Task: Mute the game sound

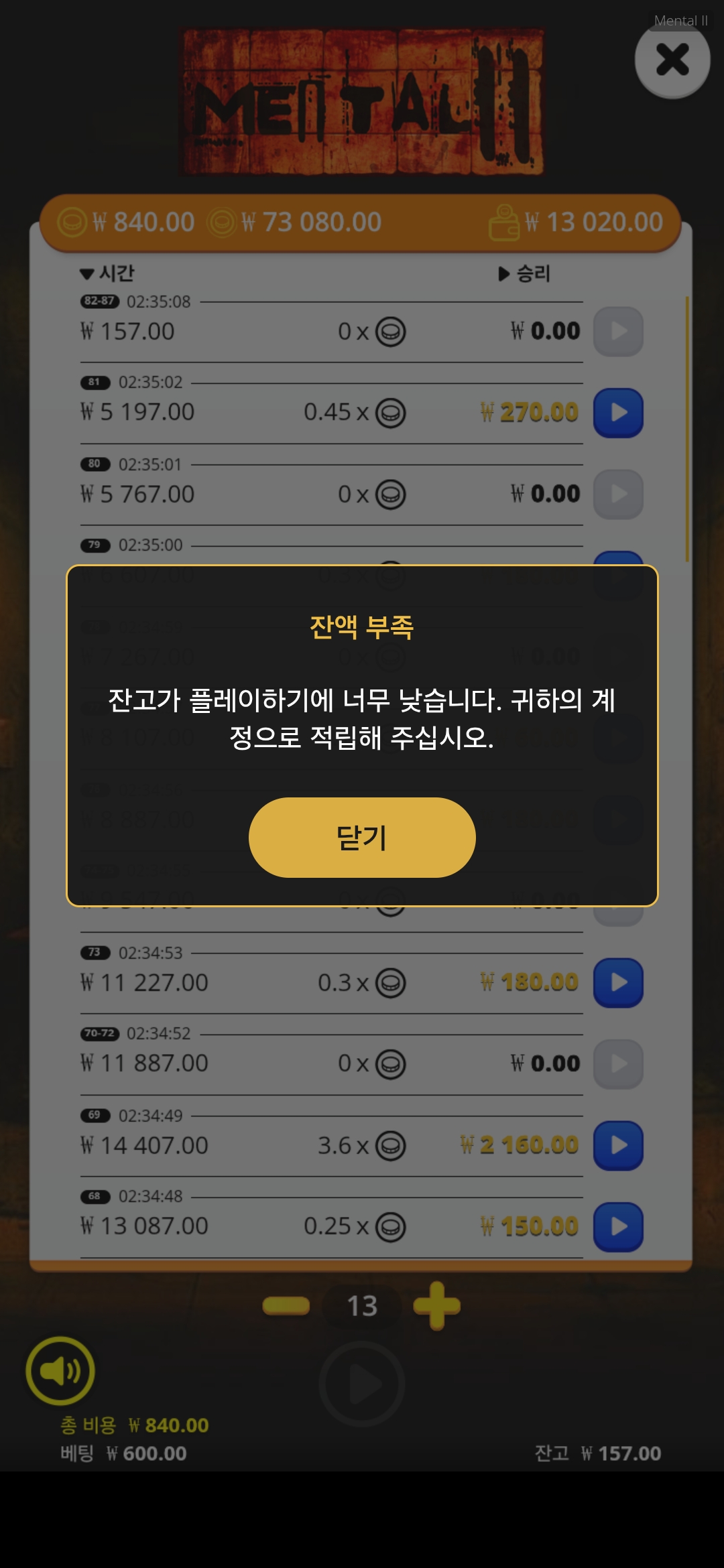Action: point(60,1371)
